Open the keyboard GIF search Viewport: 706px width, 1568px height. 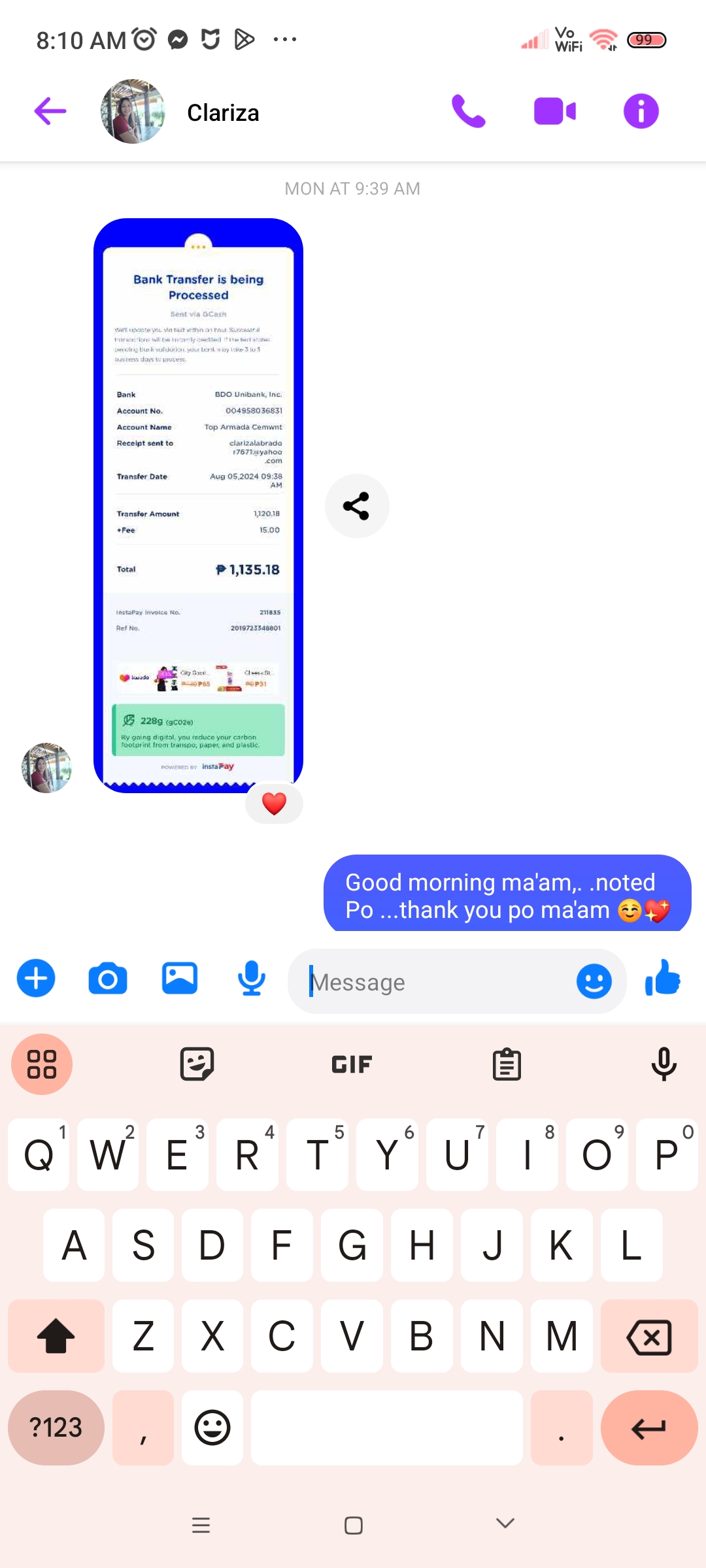tap(352, 1064)
